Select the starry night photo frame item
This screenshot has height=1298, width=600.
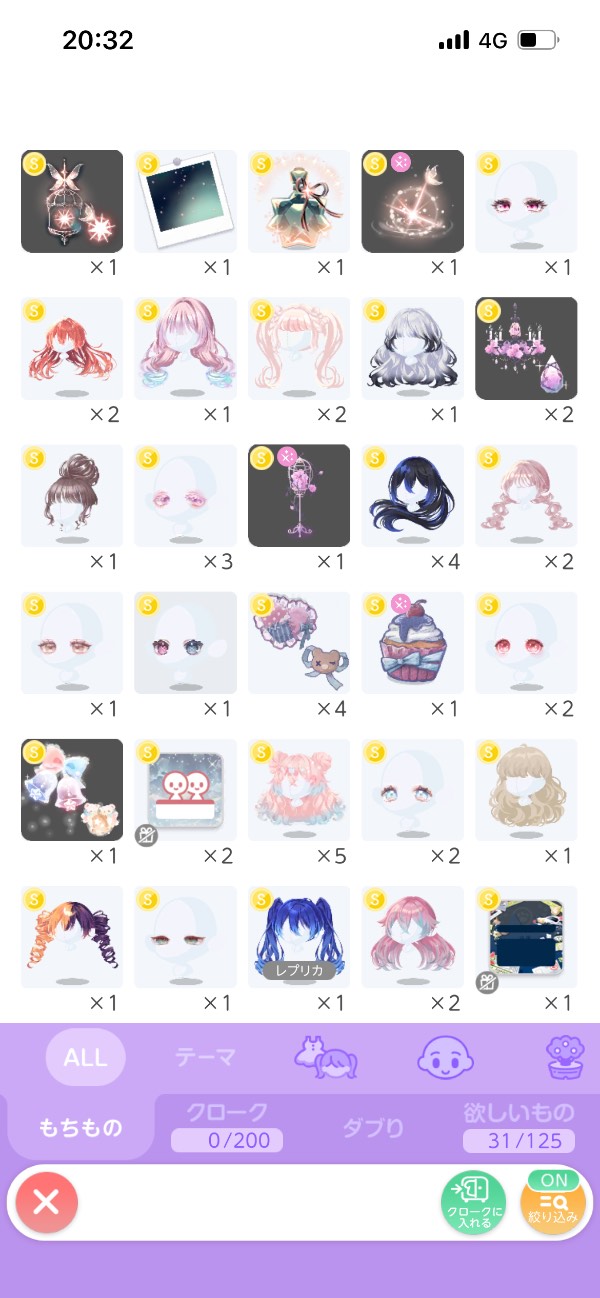[186, 202]
